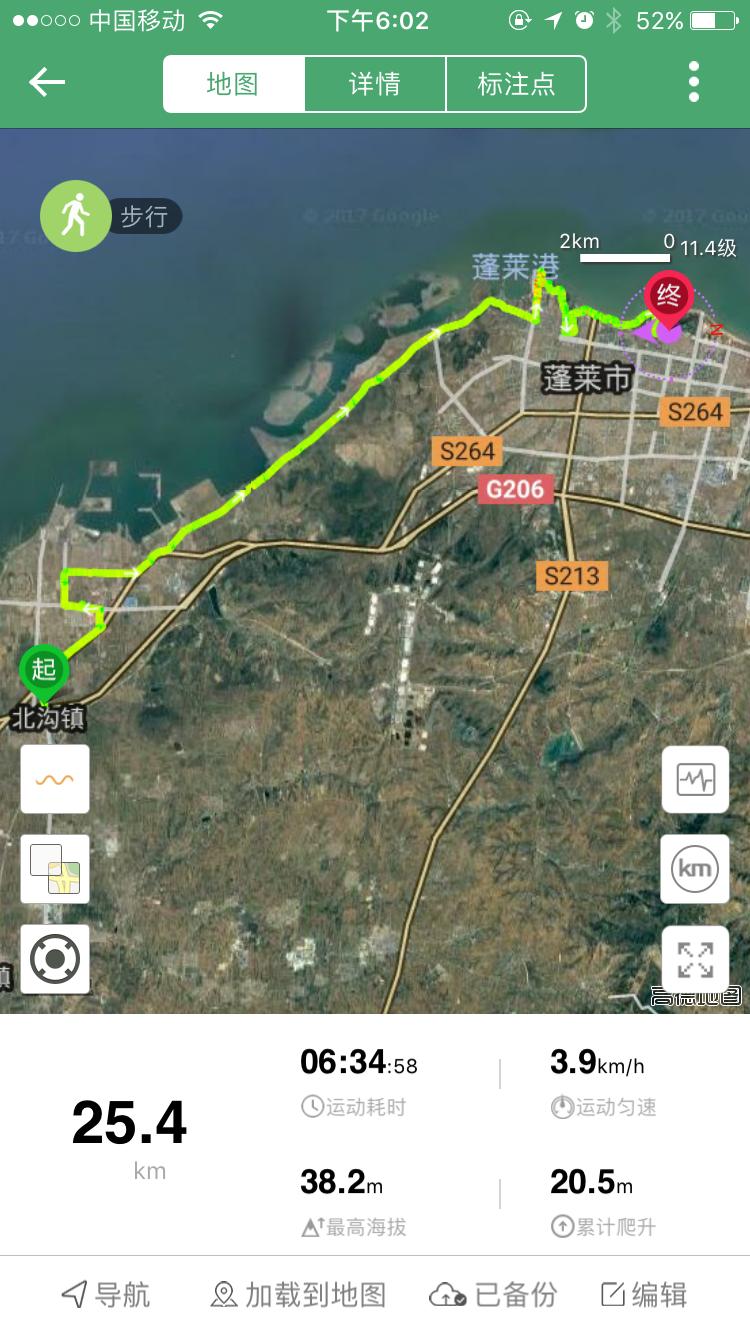Viewport: 750px width, 1334px height.
Task: Switch to the 详情 tab
Action: coord(375,84)
